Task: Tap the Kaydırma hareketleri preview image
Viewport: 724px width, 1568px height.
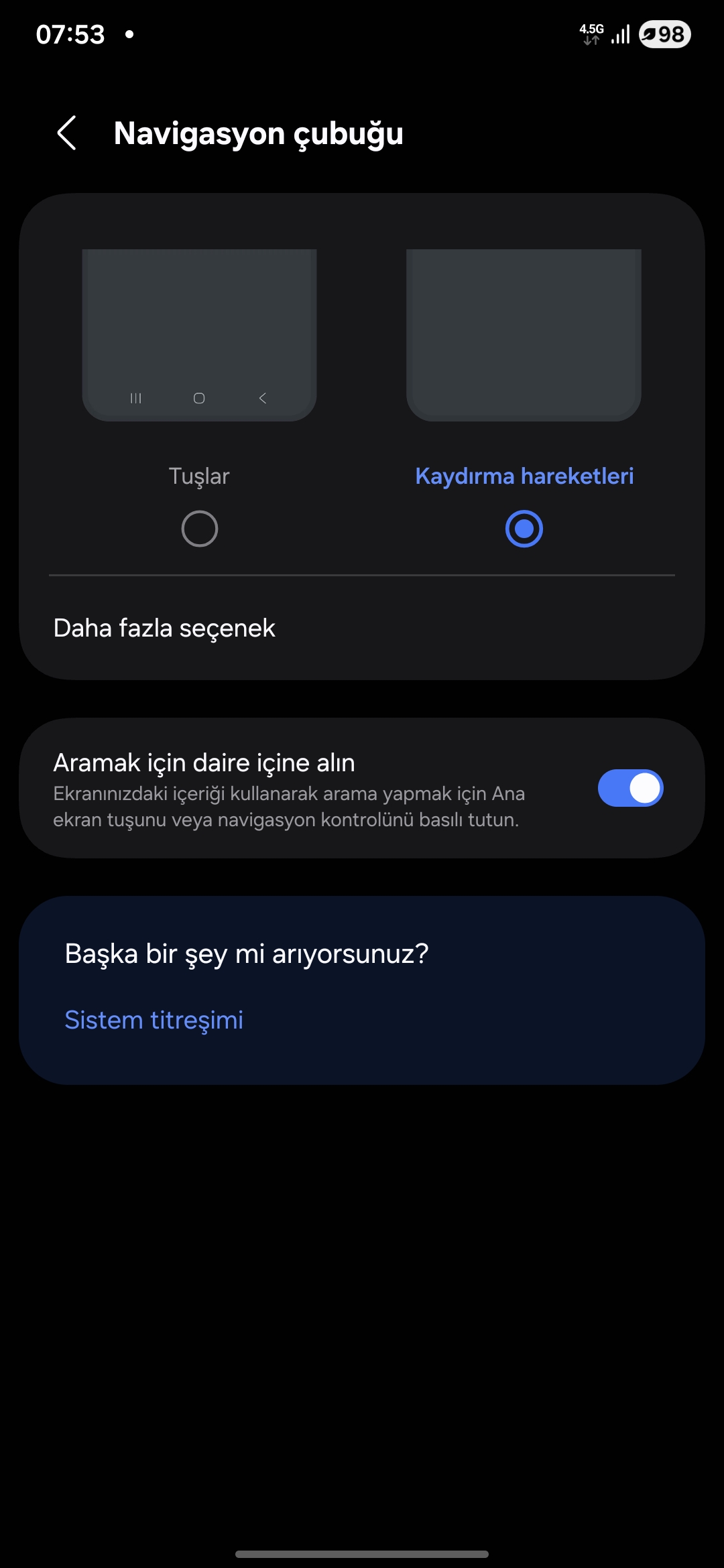Action: 524,335
